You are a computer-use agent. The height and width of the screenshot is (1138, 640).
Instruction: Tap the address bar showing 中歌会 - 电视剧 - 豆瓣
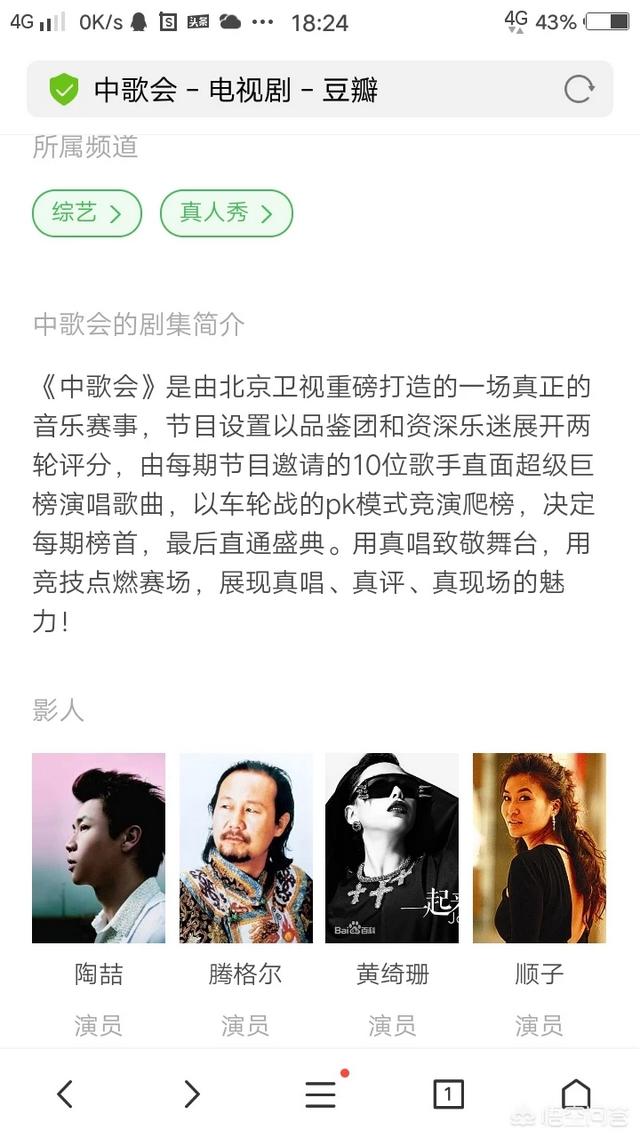[x=300, y=90]
